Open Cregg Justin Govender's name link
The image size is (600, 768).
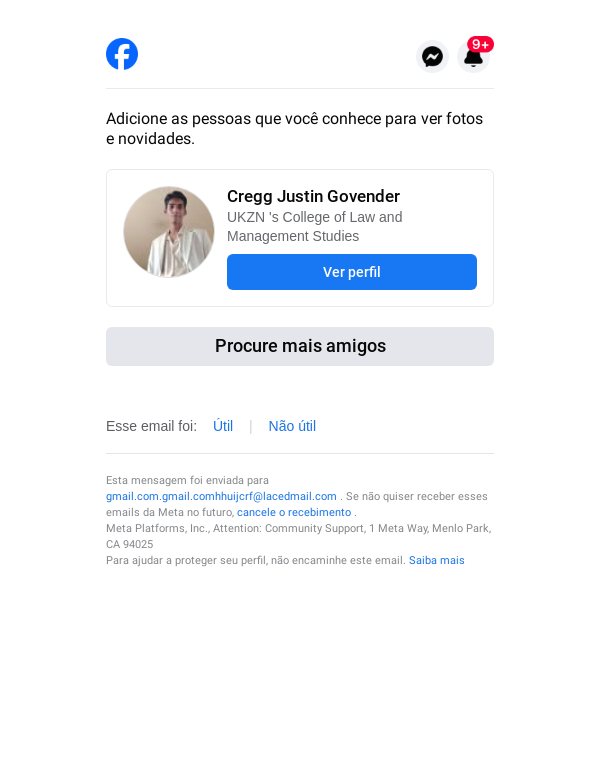point(313,196)
